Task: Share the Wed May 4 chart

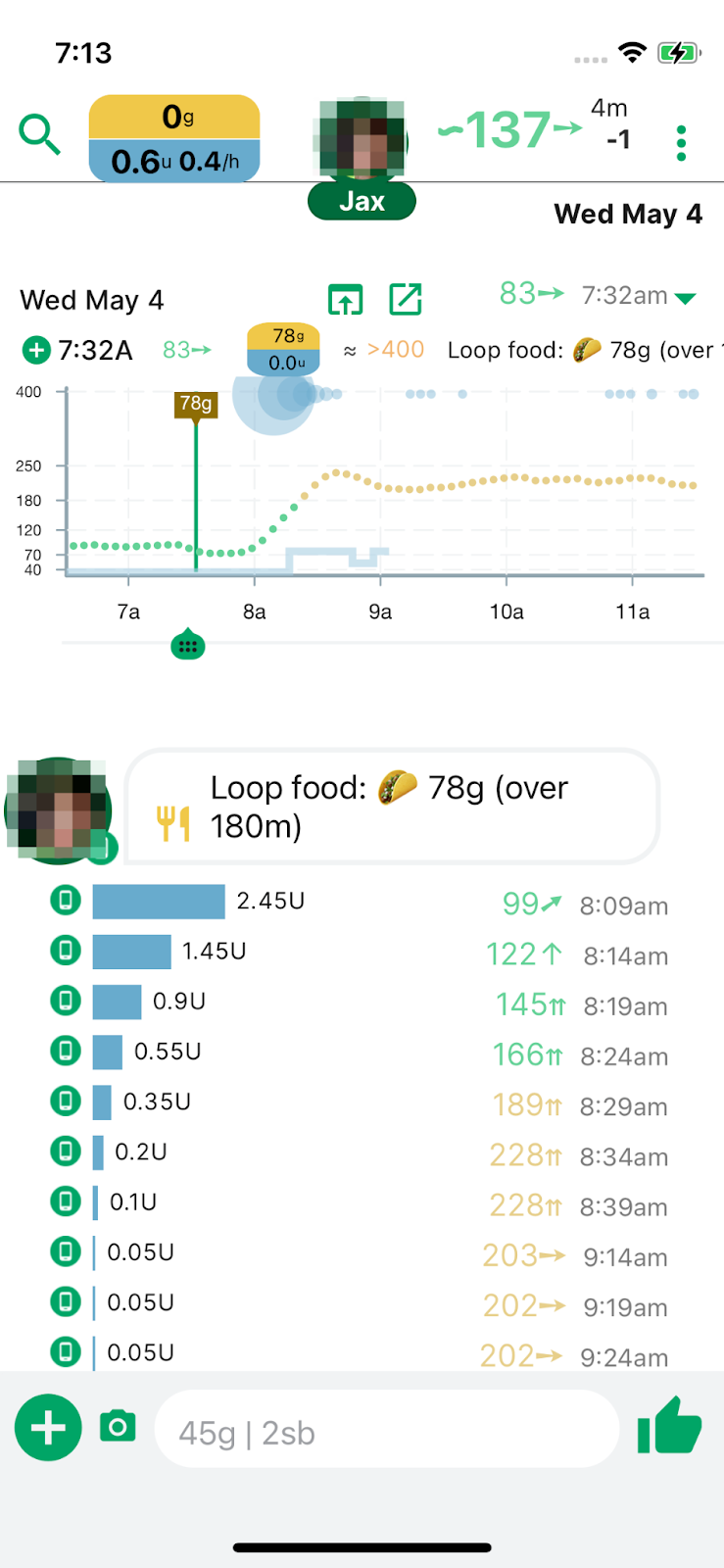Action: pos(345,299)
